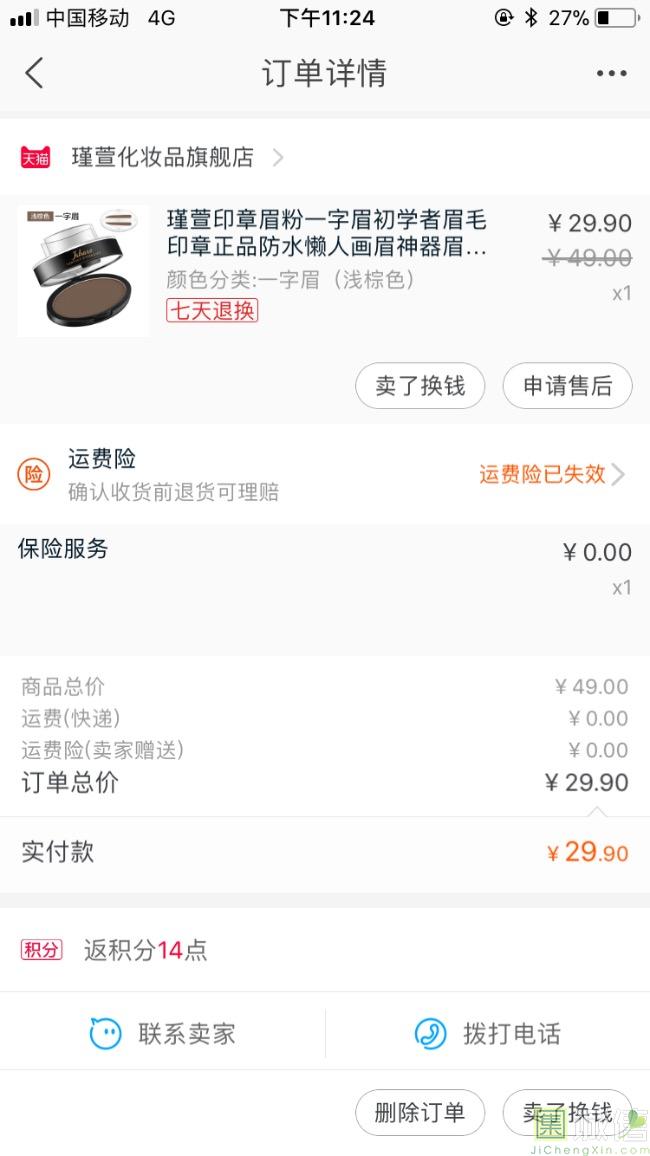View the 瑾萱印章眉粉 product details

pyautogui.click(x=326, y=234)
